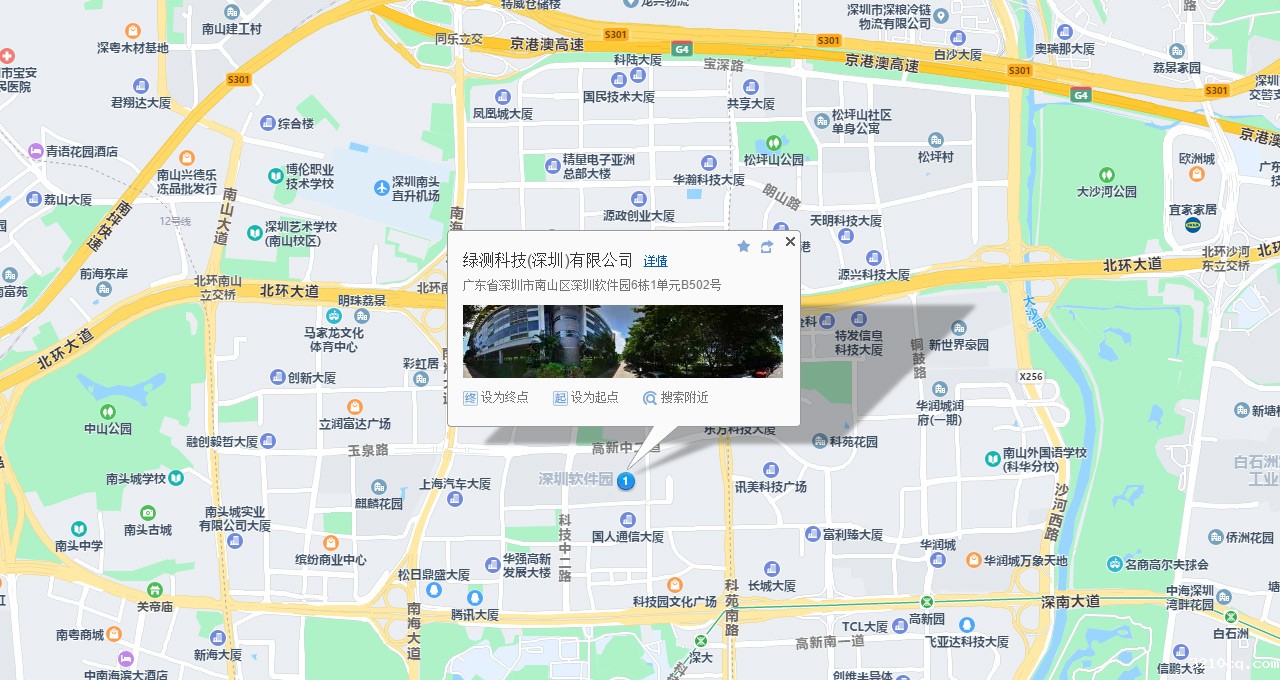Set location as starting point (设为起点)
This screenshot has width=1280, height=680.
[586, 397]
